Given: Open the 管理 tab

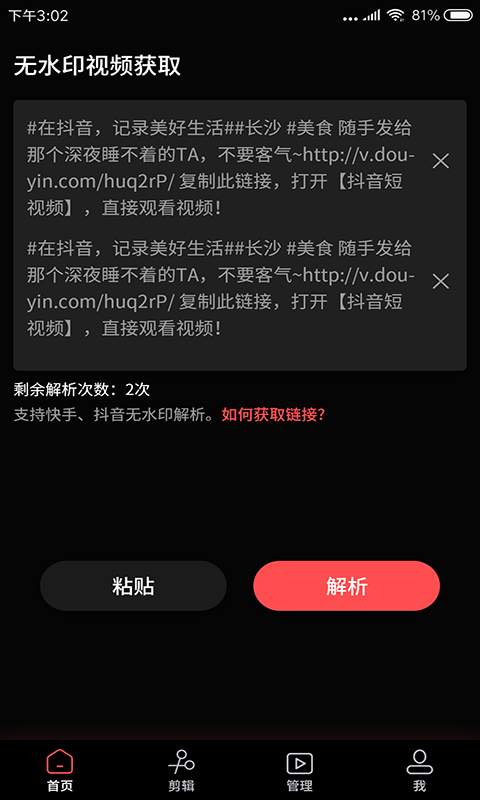Looking at the screenshot, I should point(299,770).
